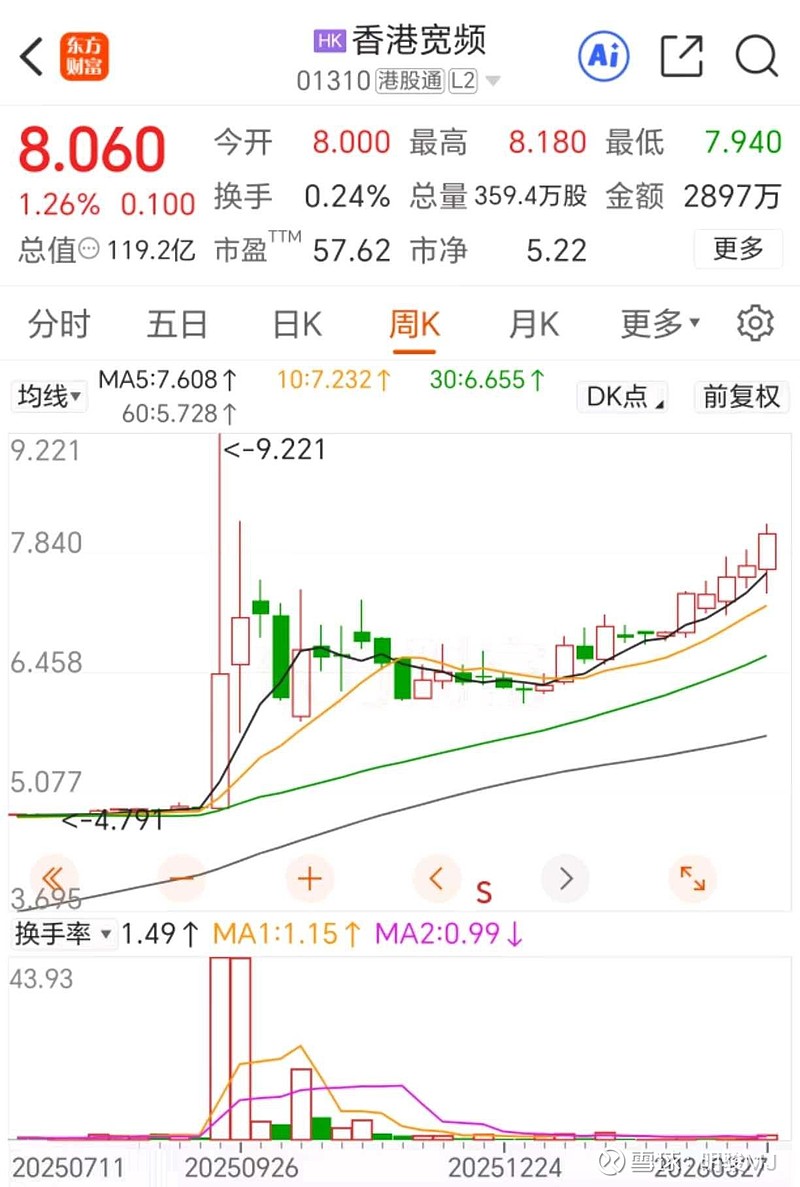Open the 换手率 sub-indicator dropdown
This screenshot has height=1187, width=800.
pos(64,934)
